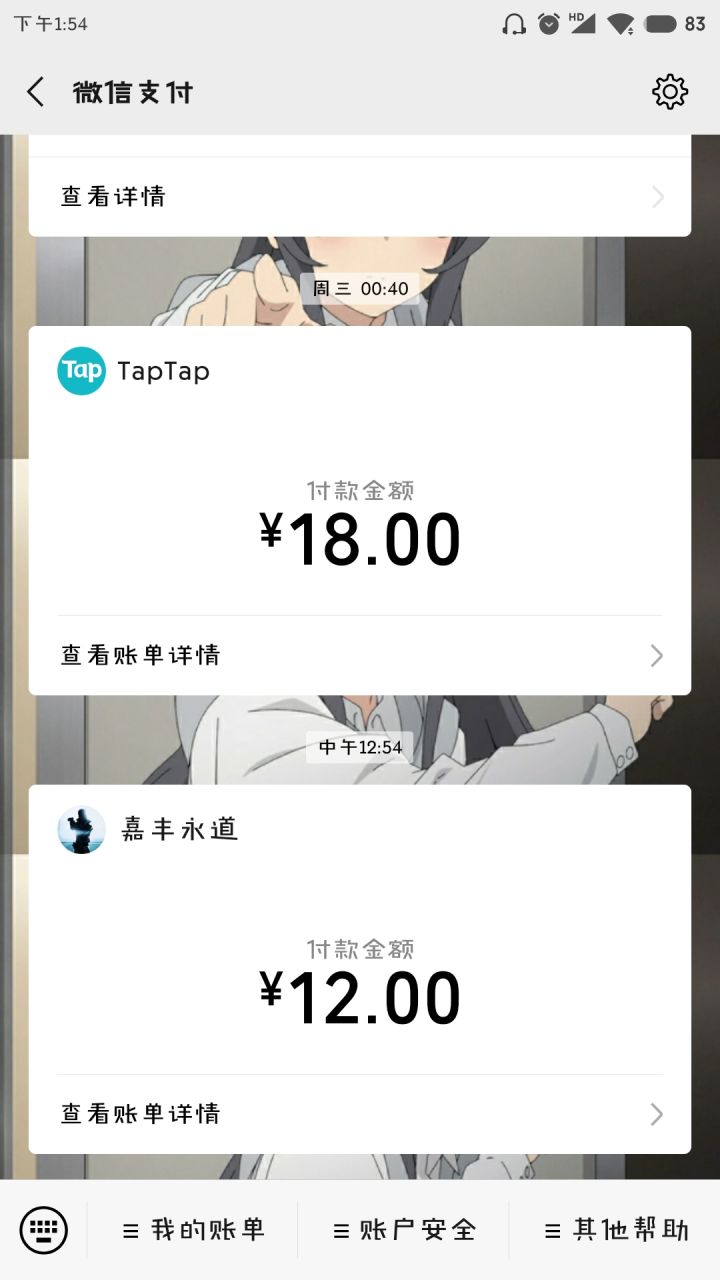
Task: Expand the TapTap bill using its arrow
Action: coord(657,656)
